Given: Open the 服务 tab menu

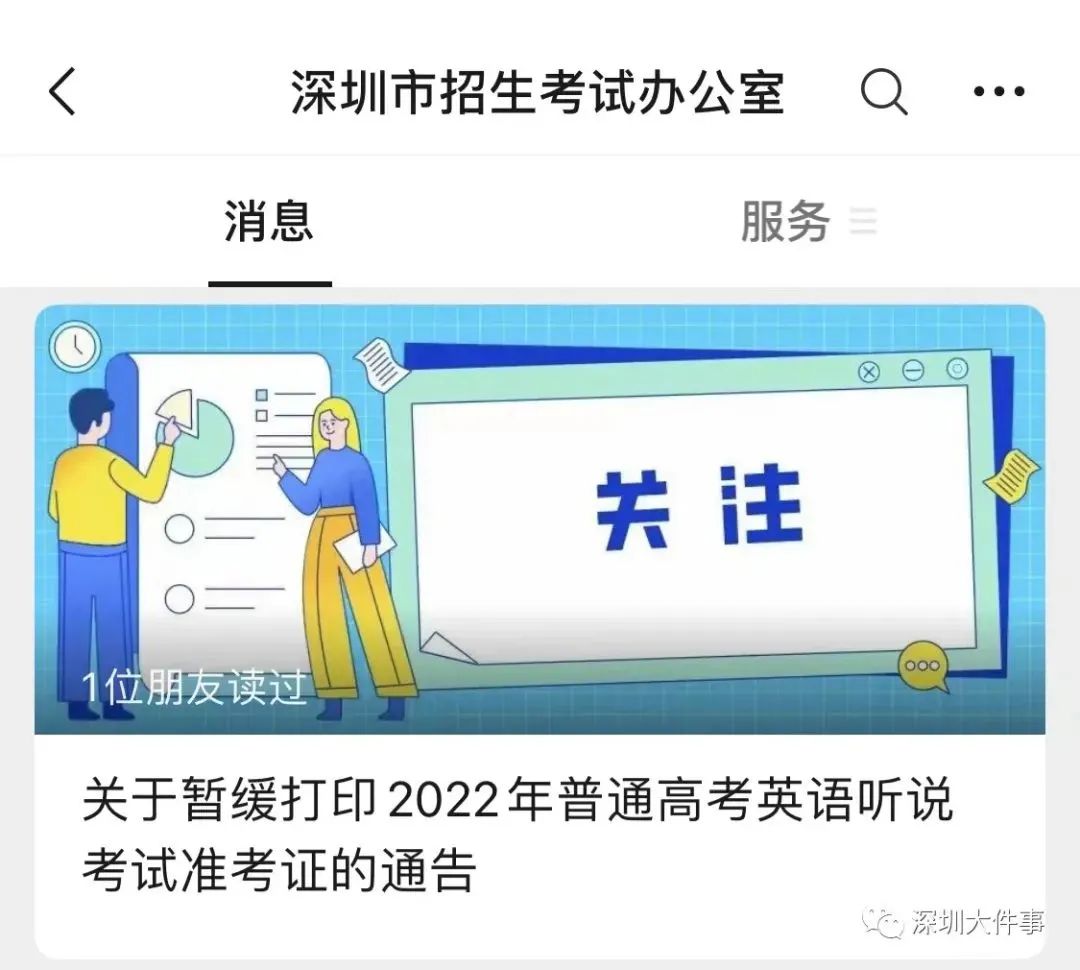Looking at the screenshot, I should coord(806,221).
